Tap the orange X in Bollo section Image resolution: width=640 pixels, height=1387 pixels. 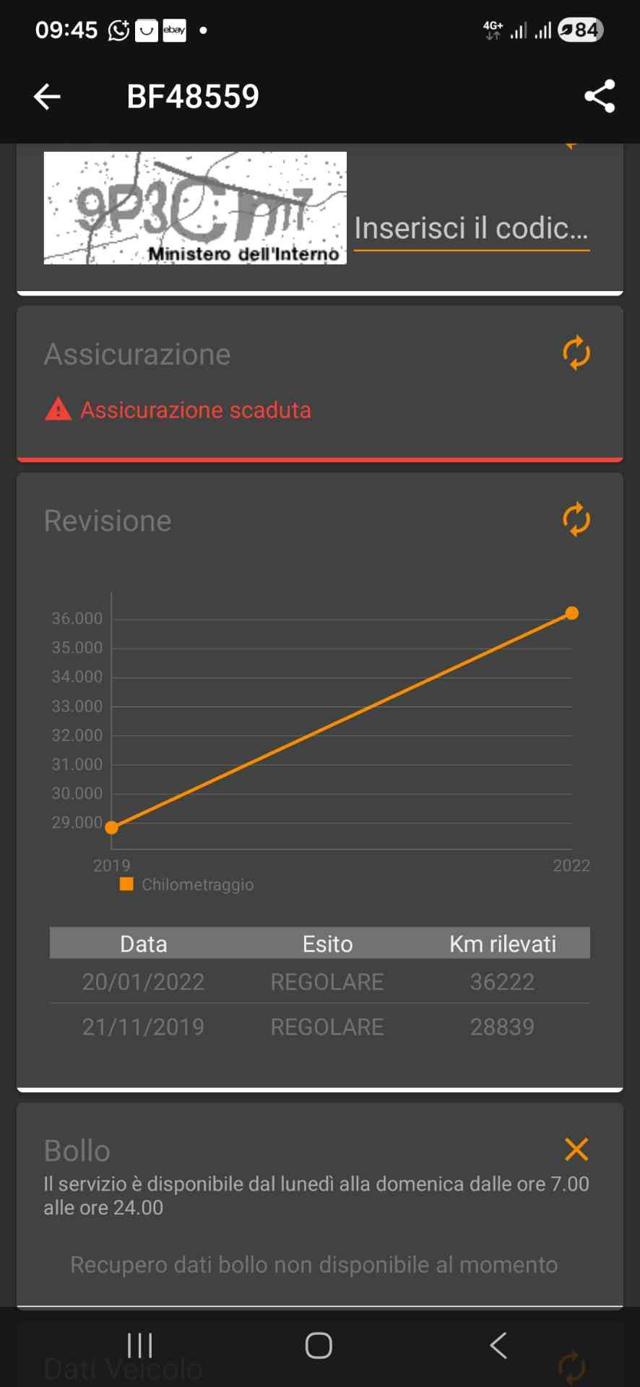click(x=576, y=1149)
